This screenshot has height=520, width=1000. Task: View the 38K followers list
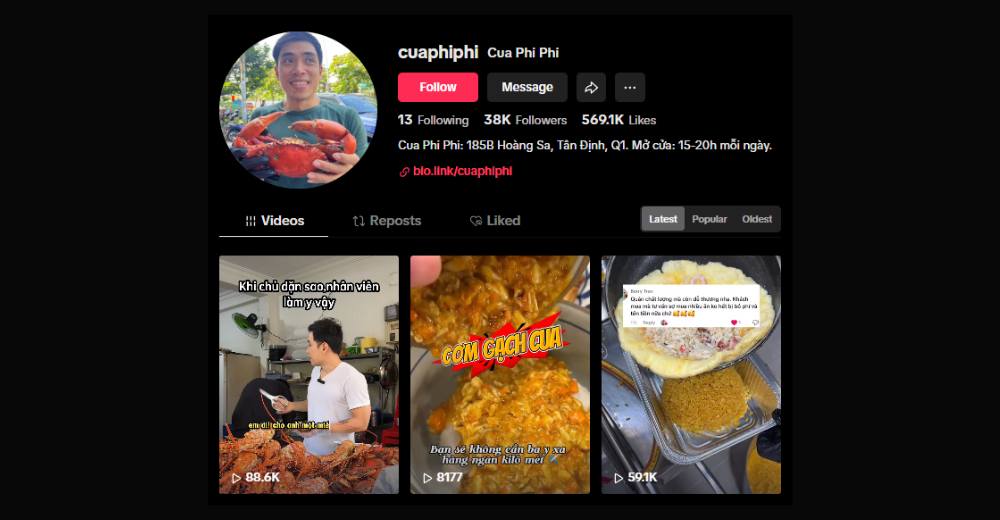pyautogui.click(x=525, y=120)
